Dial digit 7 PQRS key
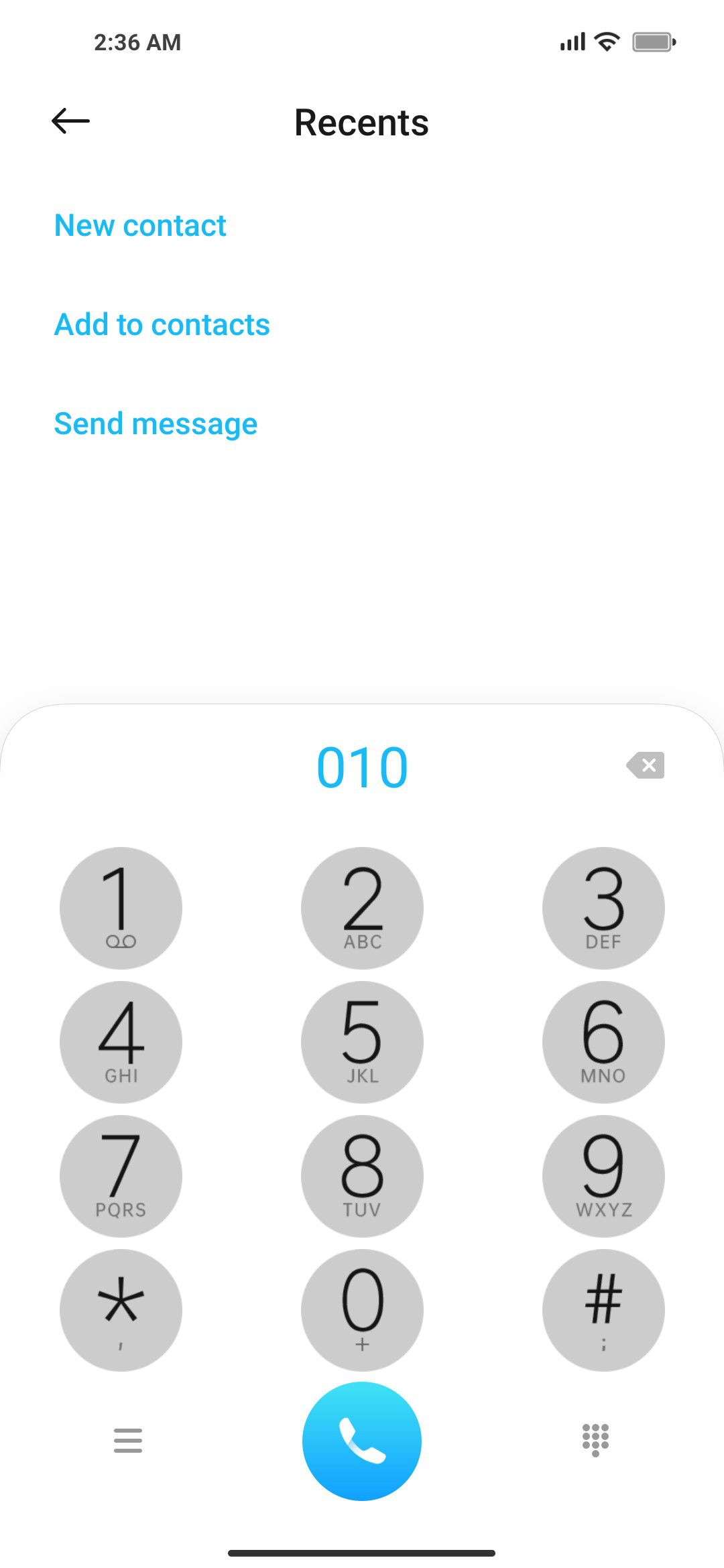The image size is (724, 1568). click(121, 1176)
